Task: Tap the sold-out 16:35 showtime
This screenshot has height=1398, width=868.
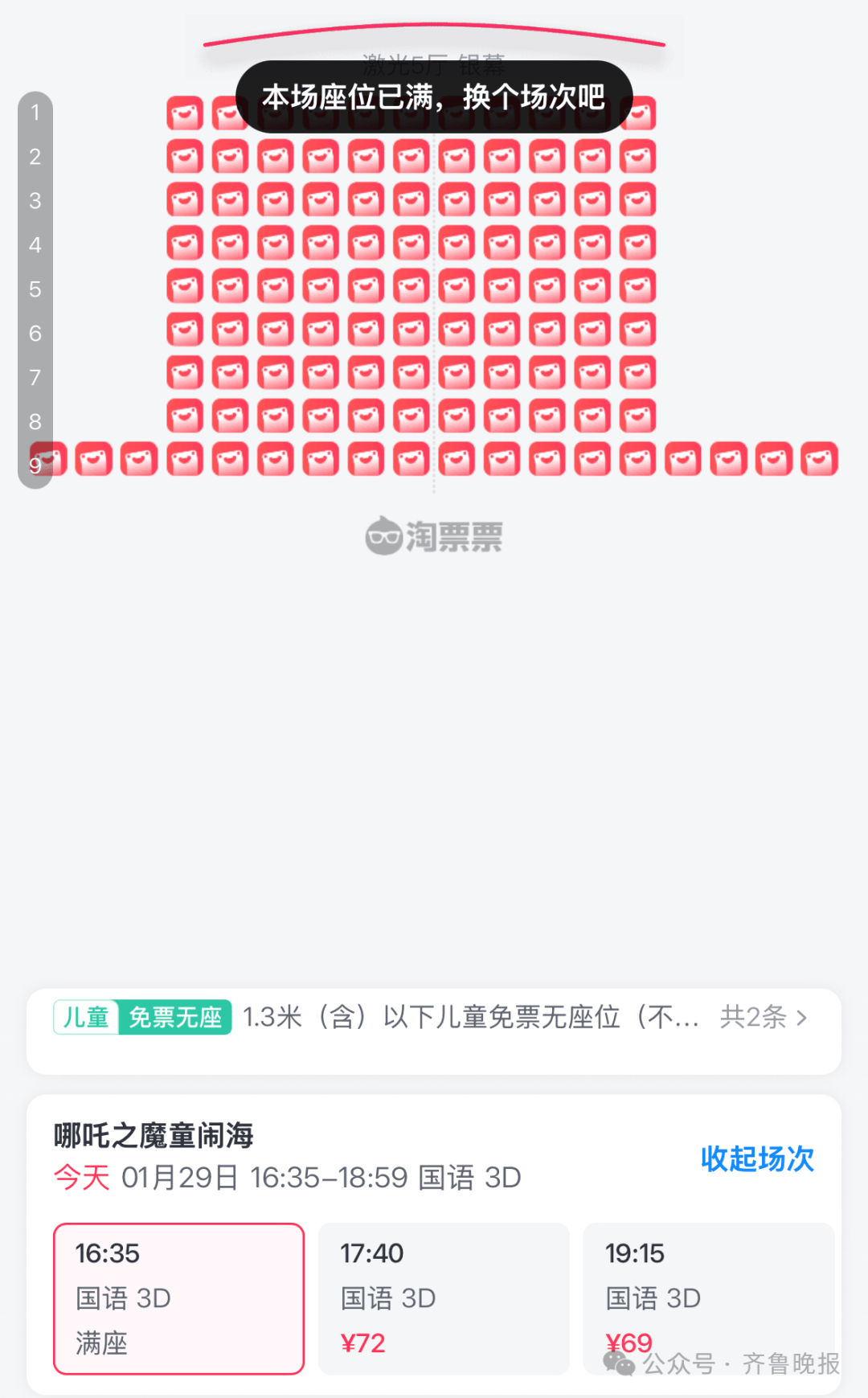Action: click(178, 1298)
